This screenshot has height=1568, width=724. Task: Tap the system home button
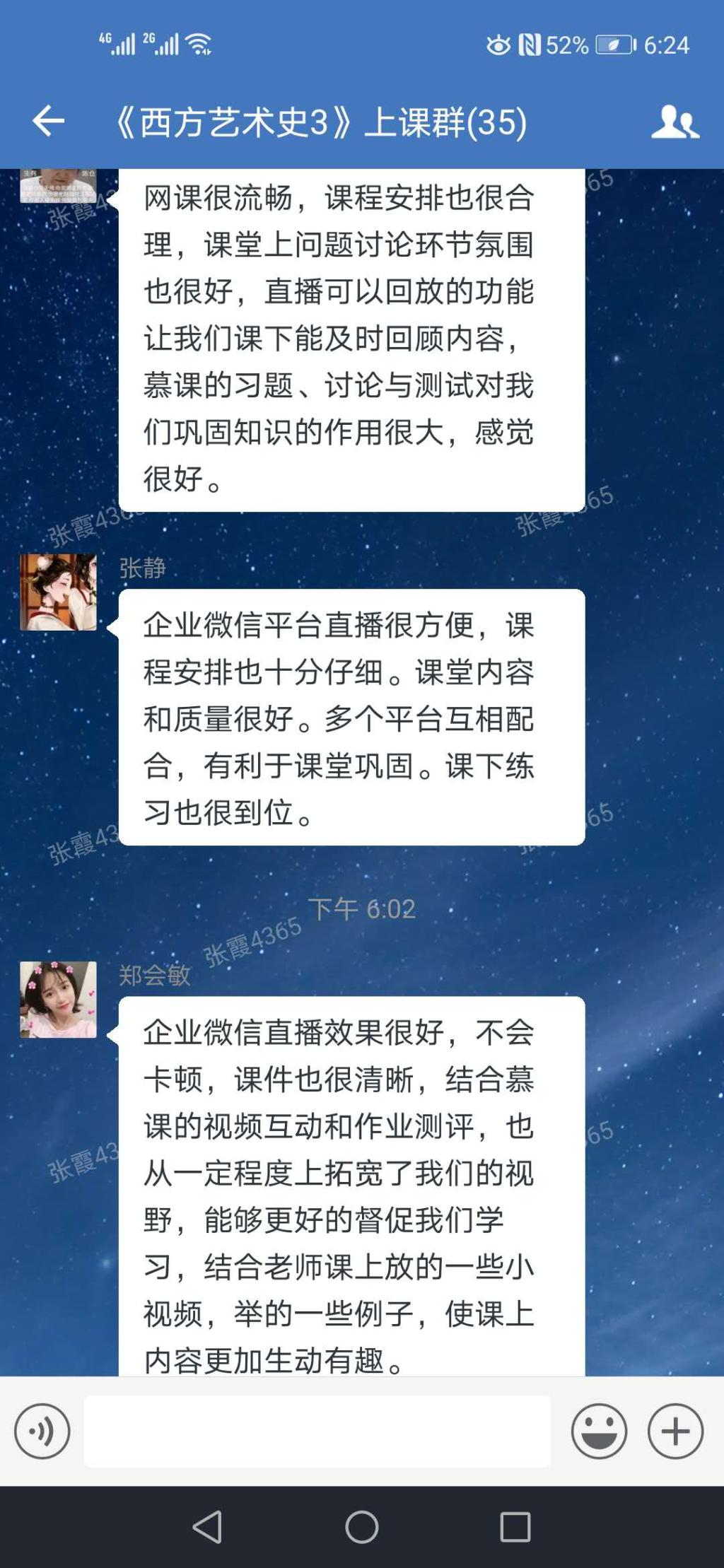tap(362, 1528)
